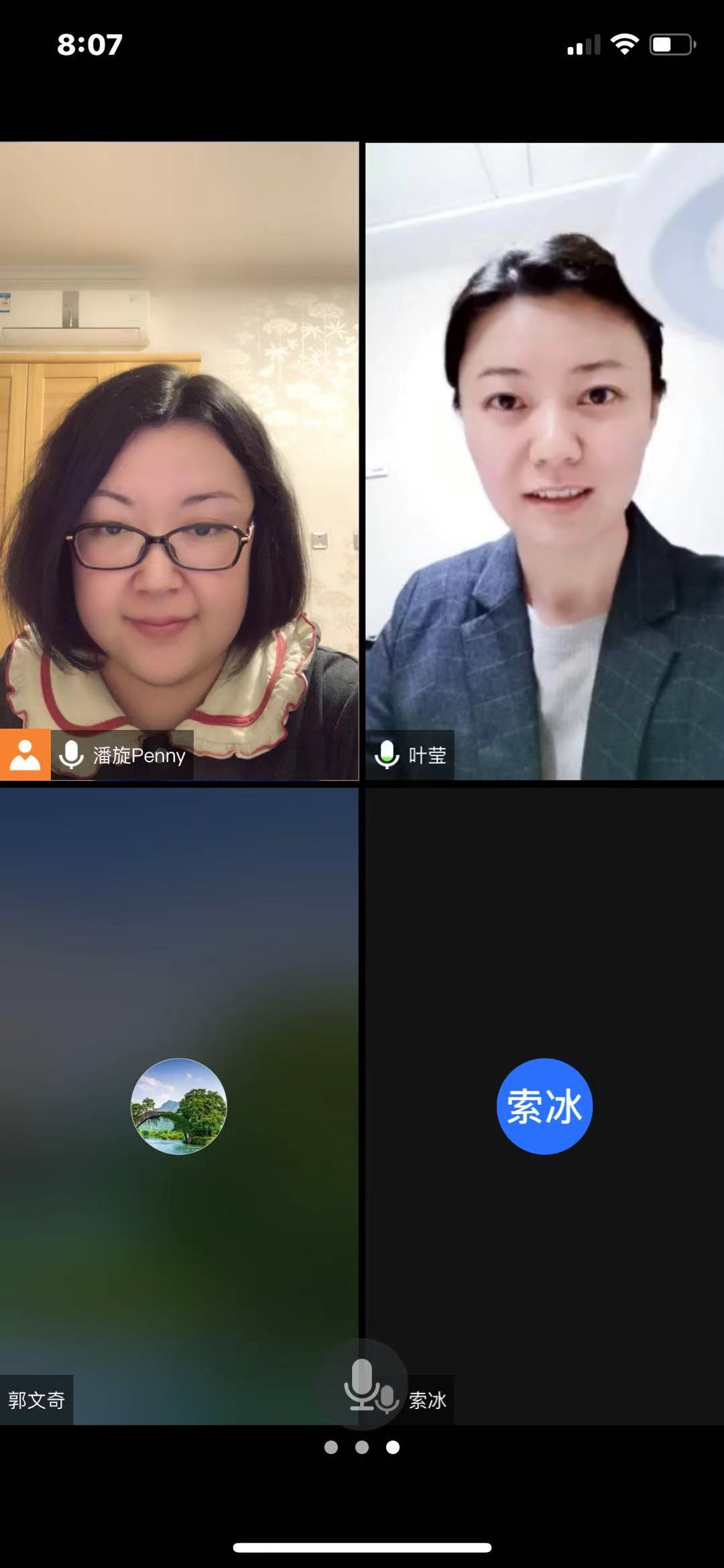Tap the floating microphone button
The image size is (724, 1568).
click(363, 1384)
